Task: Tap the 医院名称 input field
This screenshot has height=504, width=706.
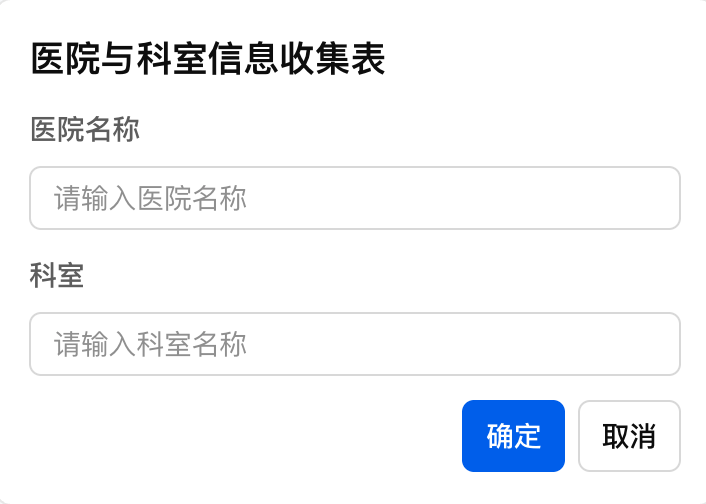Action: point(354,198)
